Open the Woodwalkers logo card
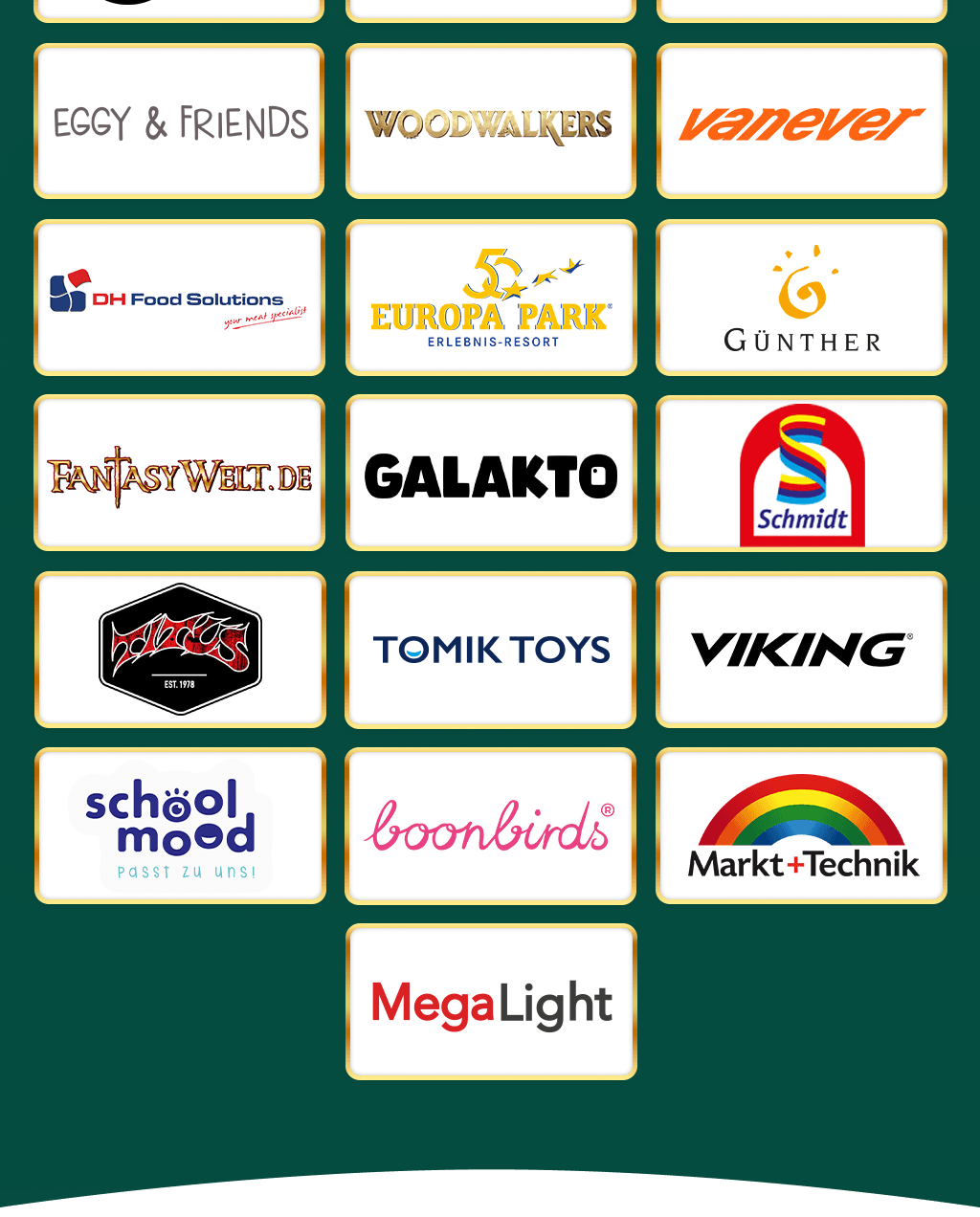Viewport: 980px width, 1217px height. pyautogui.click(x=490, y=122)
